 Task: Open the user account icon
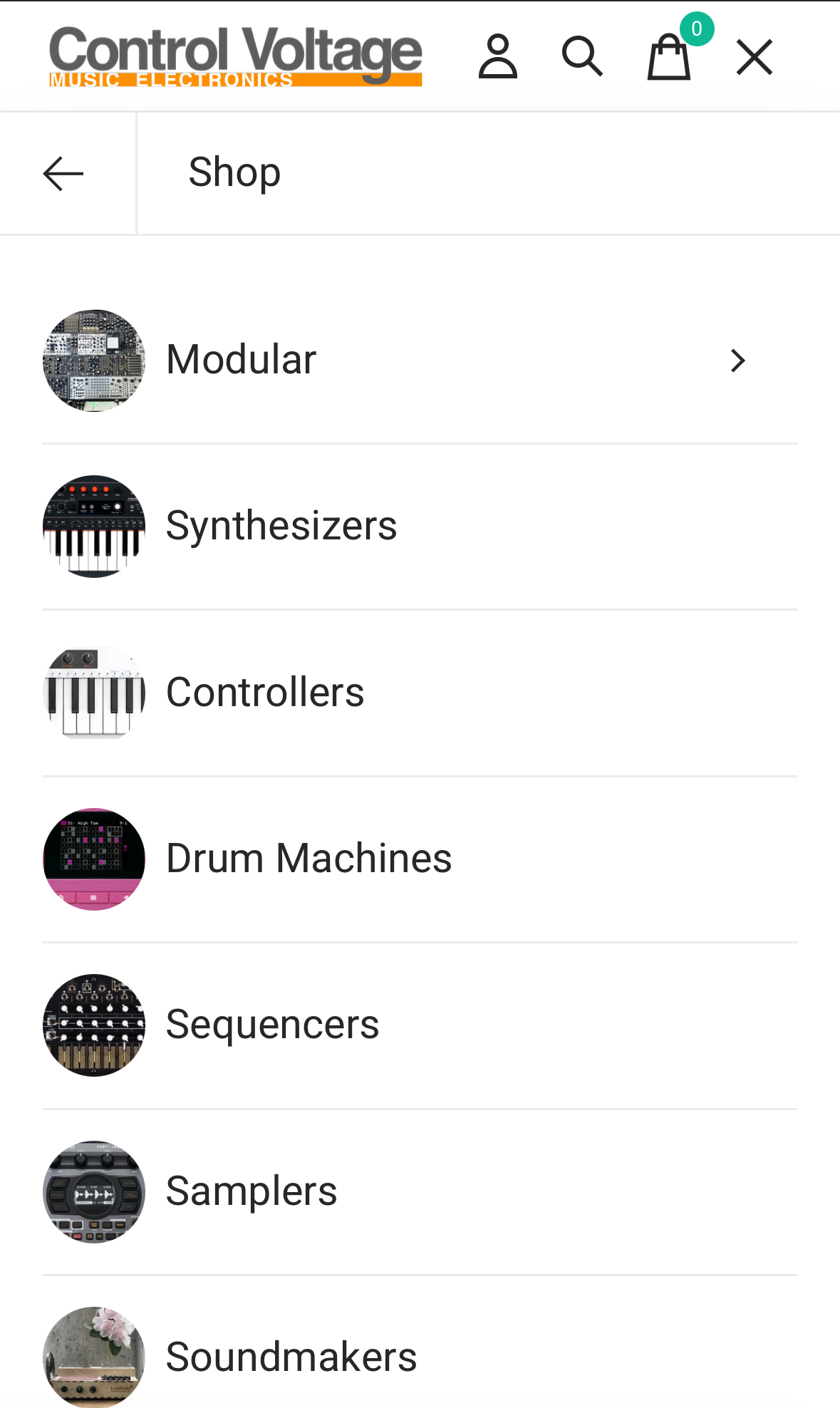pyautogui.click(x=497, y=56)
